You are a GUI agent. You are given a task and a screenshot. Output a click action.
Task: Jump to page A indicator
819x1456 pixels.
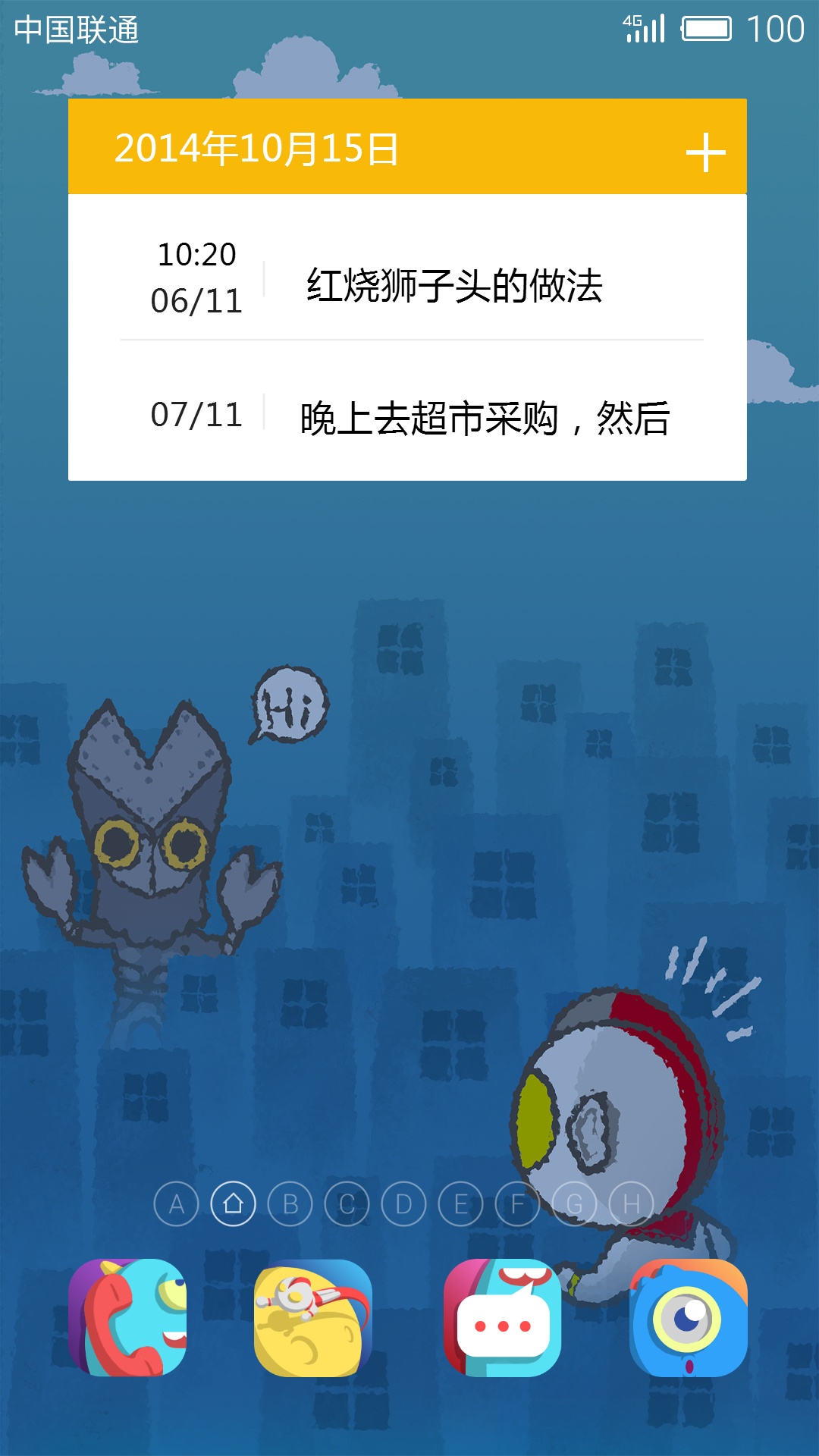point(177,1204)
